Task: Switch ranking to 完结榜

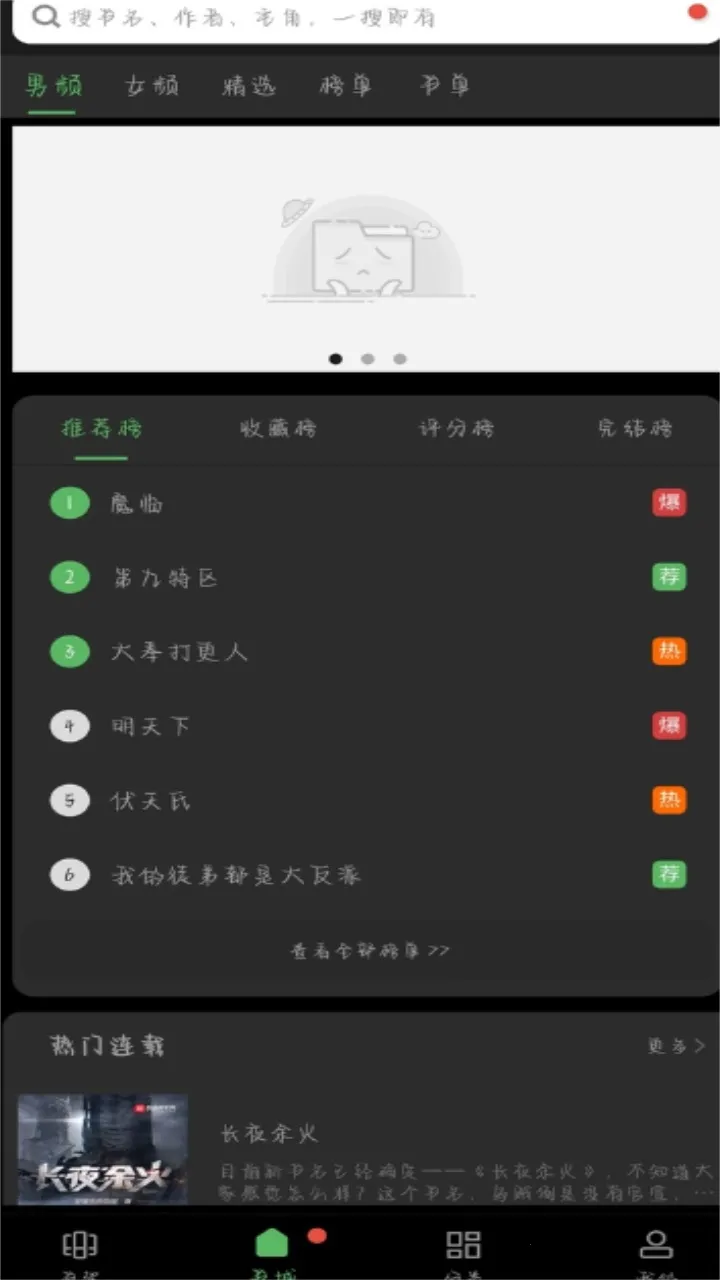Action: tap(634, 429)
